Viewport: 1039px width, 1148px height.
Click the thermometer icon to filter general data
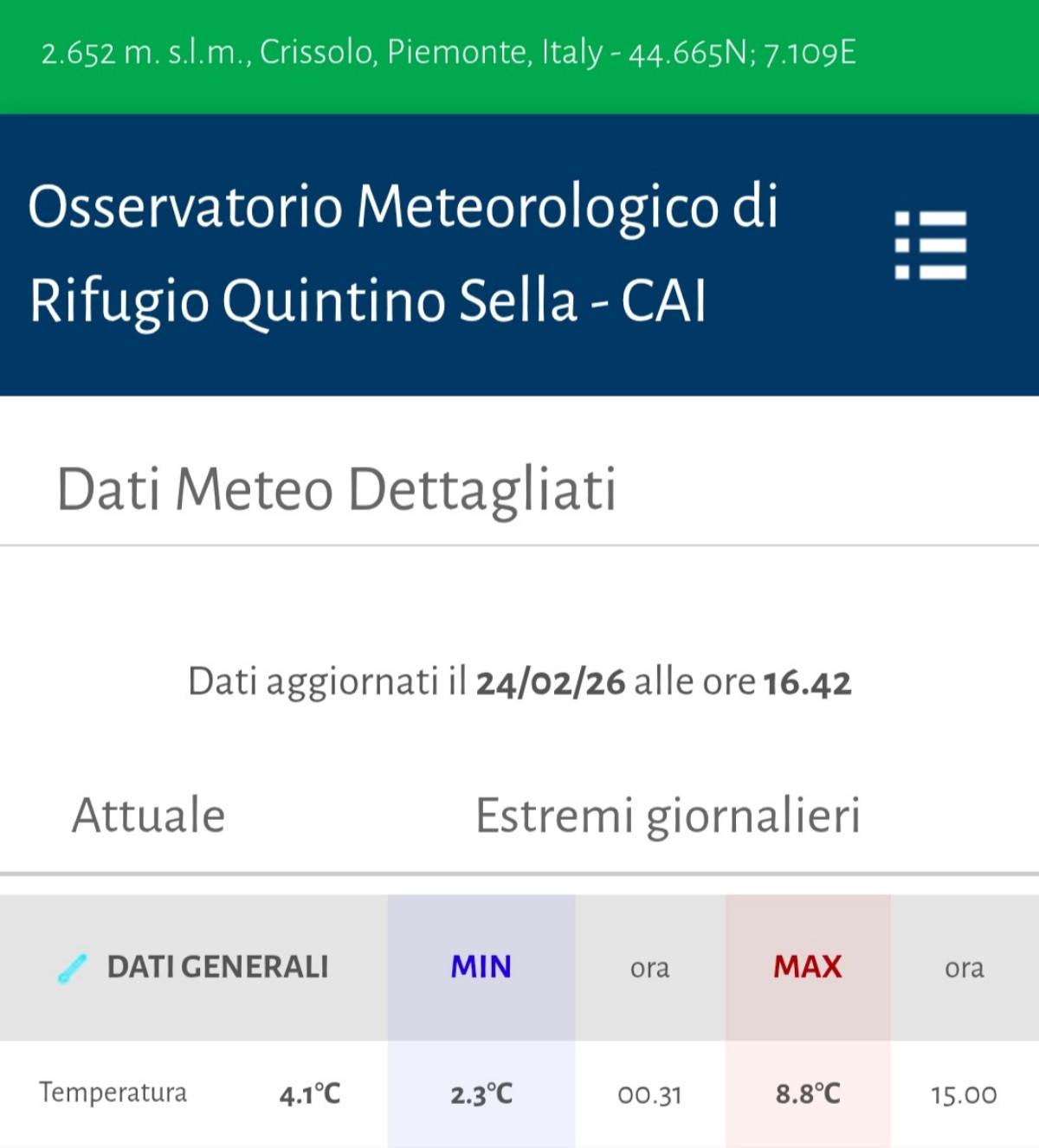tap(74, 967)
